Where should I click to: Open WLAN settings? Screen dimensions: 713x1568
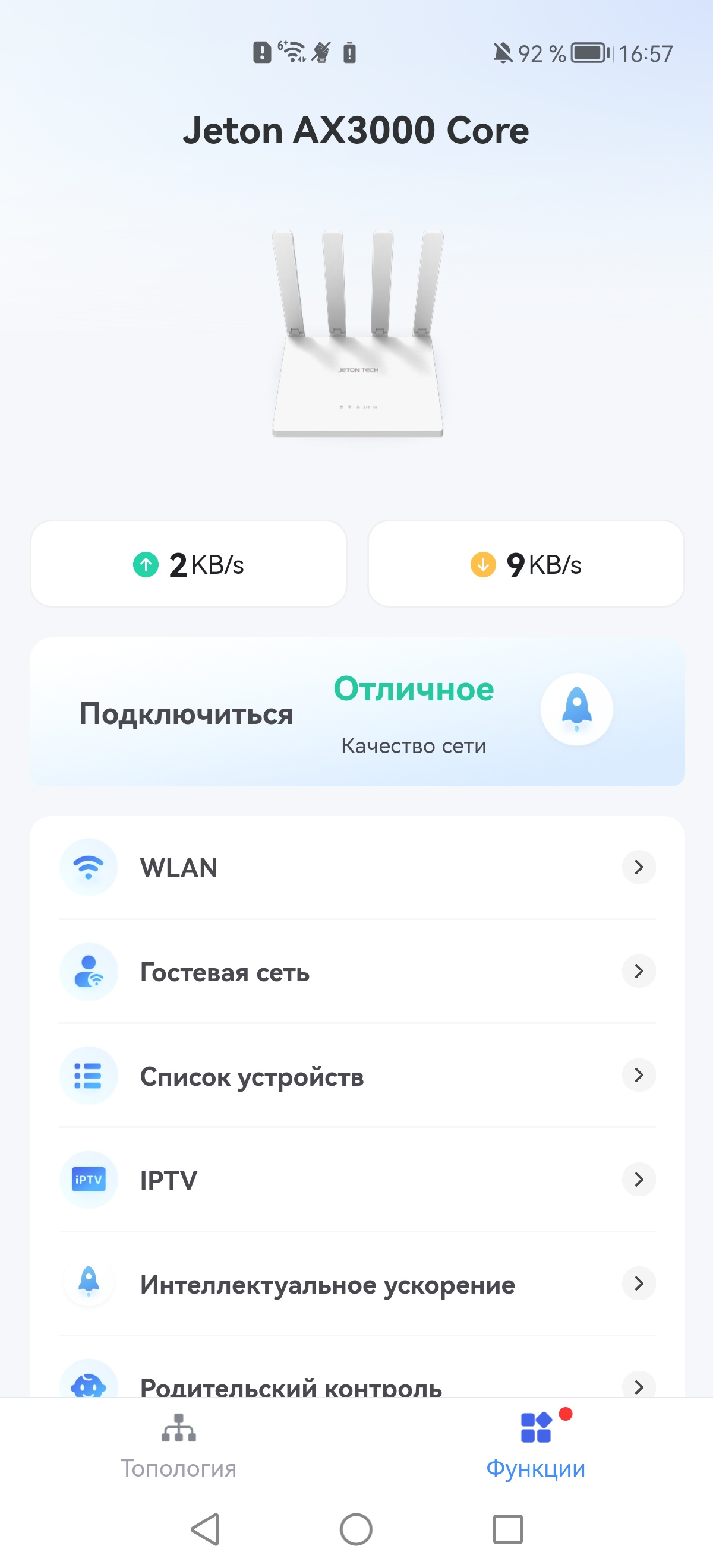pos(357,867)
